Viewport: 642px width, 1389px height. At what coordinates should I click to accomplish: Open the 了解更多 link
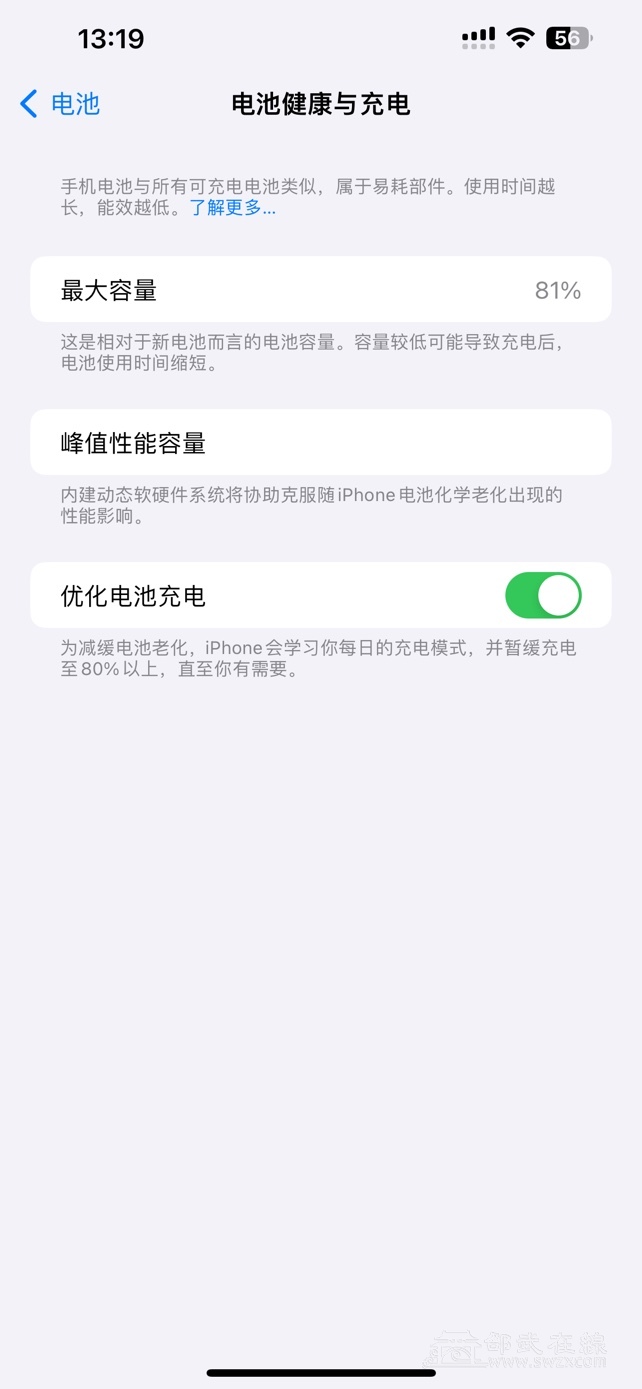tap(233, 208)
